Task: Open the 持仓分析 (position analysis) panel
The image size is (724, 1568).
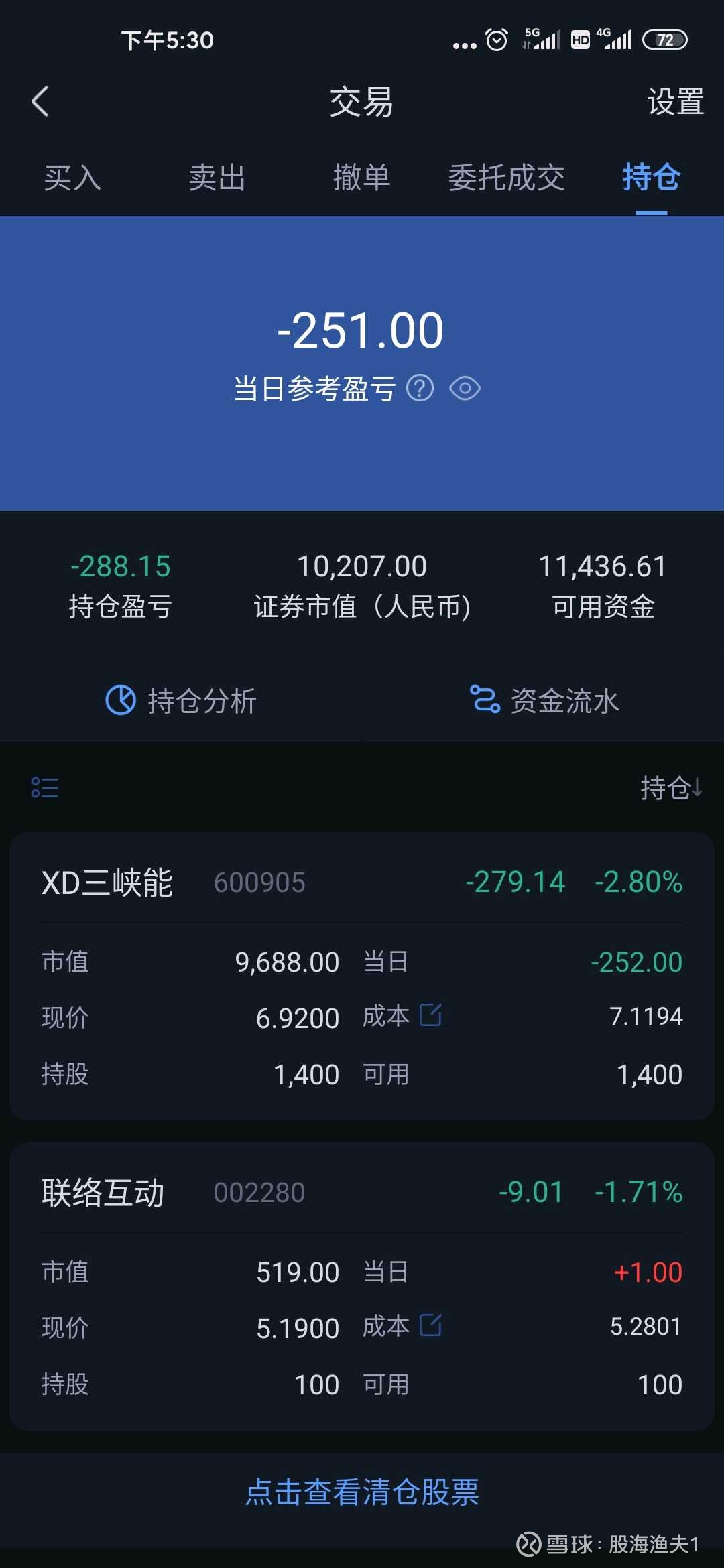Action: tap(181, 700)
